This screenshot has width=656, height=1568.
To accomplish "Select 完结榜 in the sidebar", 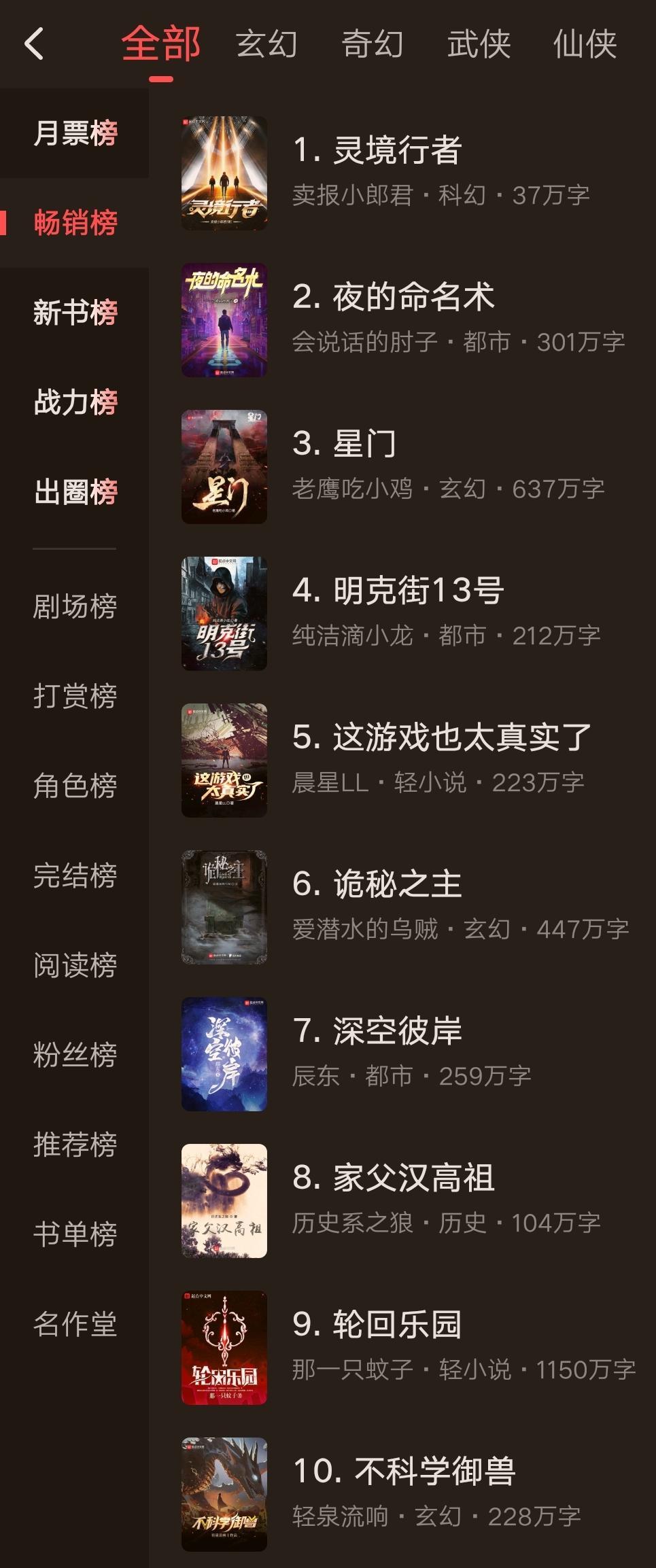I will [75, 875].
